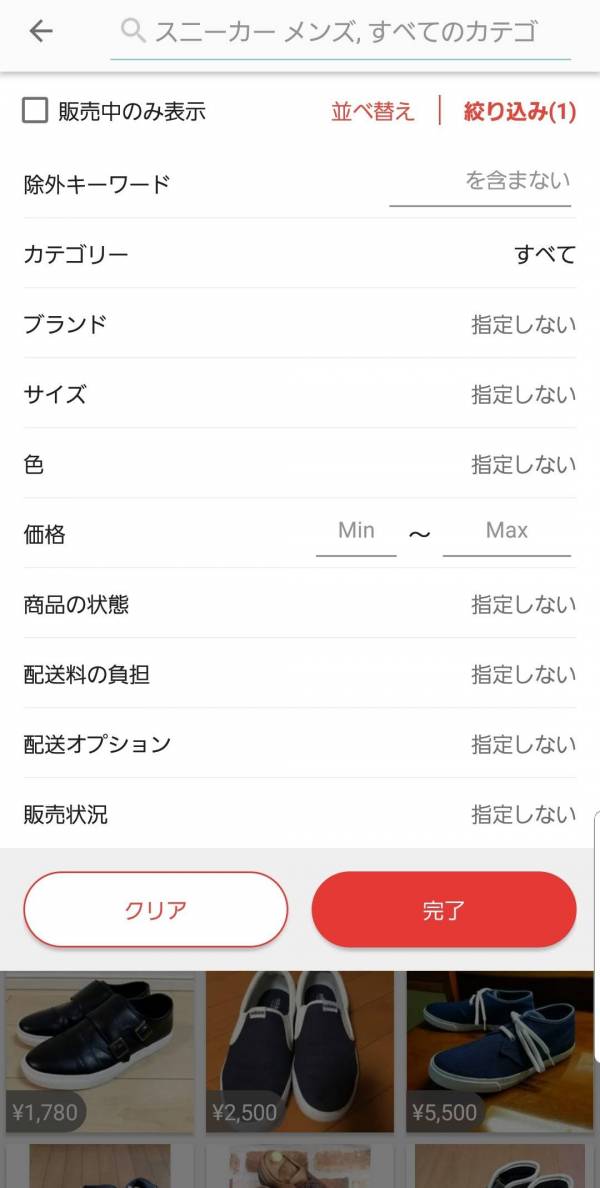Tap the Max price field

pos(507,533)
